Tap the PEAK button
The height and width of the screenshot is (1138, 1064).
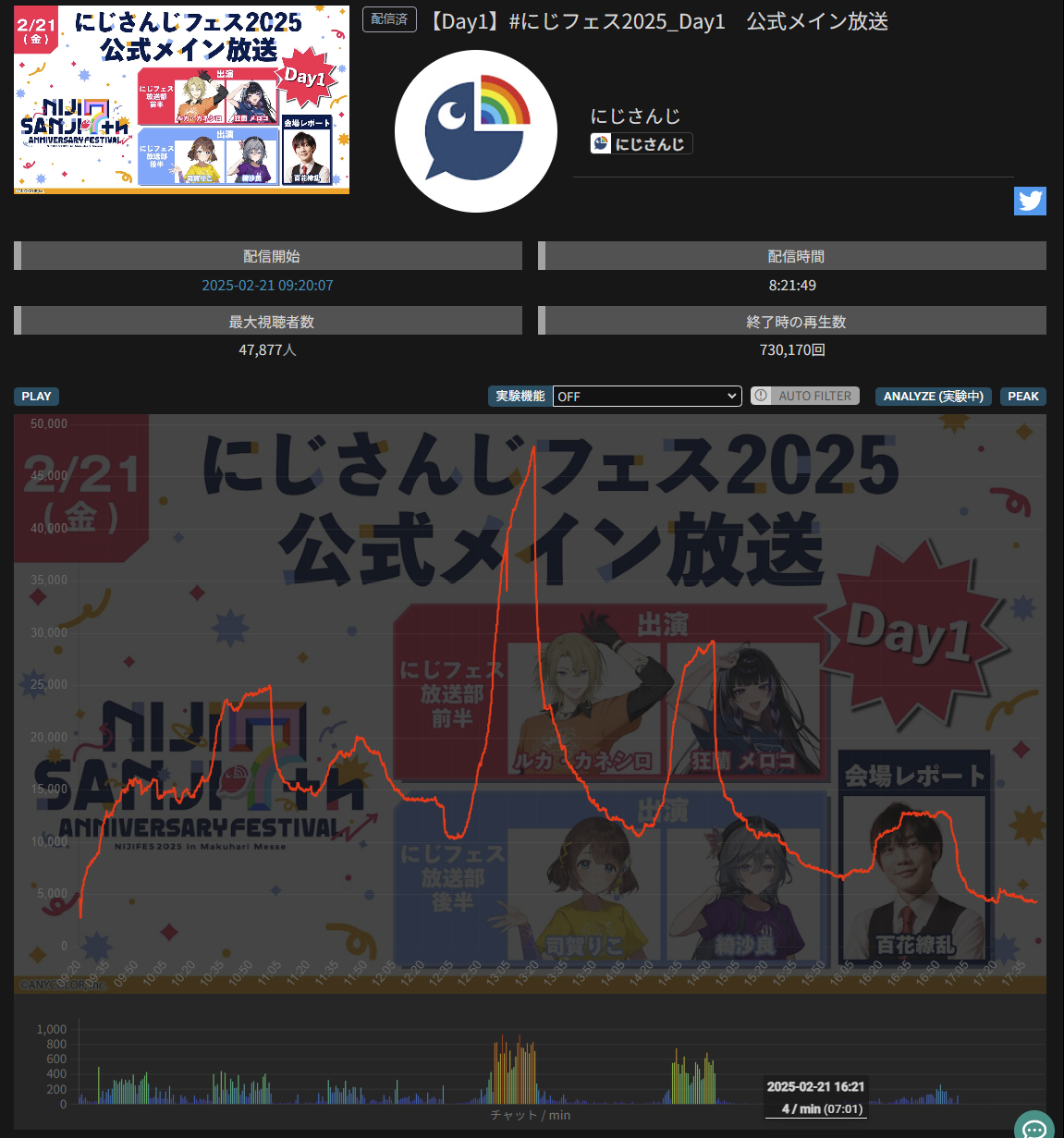pyautogui.click(x=1022, y=397)
